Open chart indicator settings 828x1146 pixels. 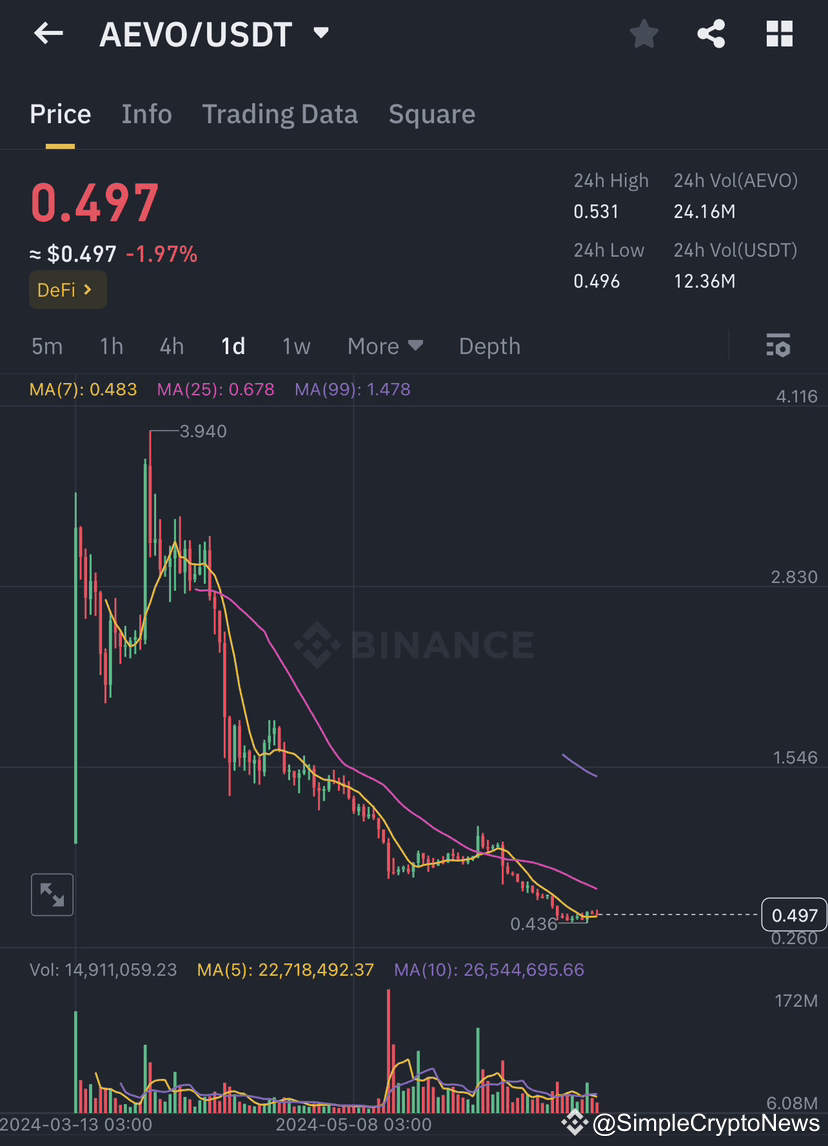778,346
